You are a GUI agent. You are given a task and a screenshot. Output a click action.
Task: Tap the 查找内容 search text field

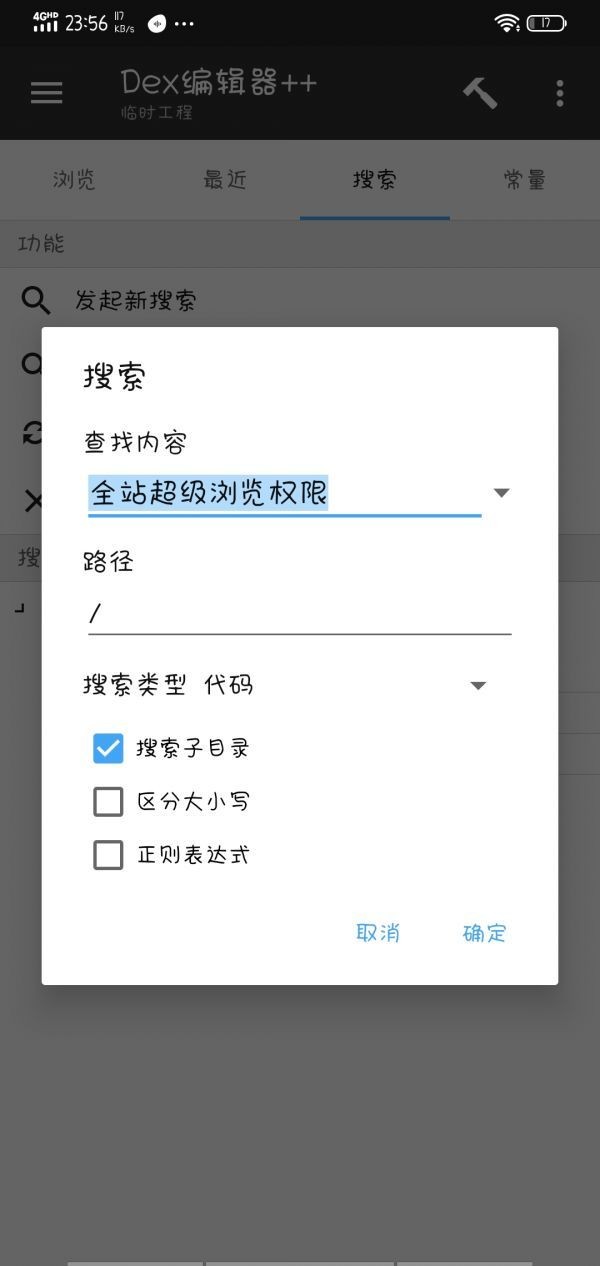[x=284, y=494]
